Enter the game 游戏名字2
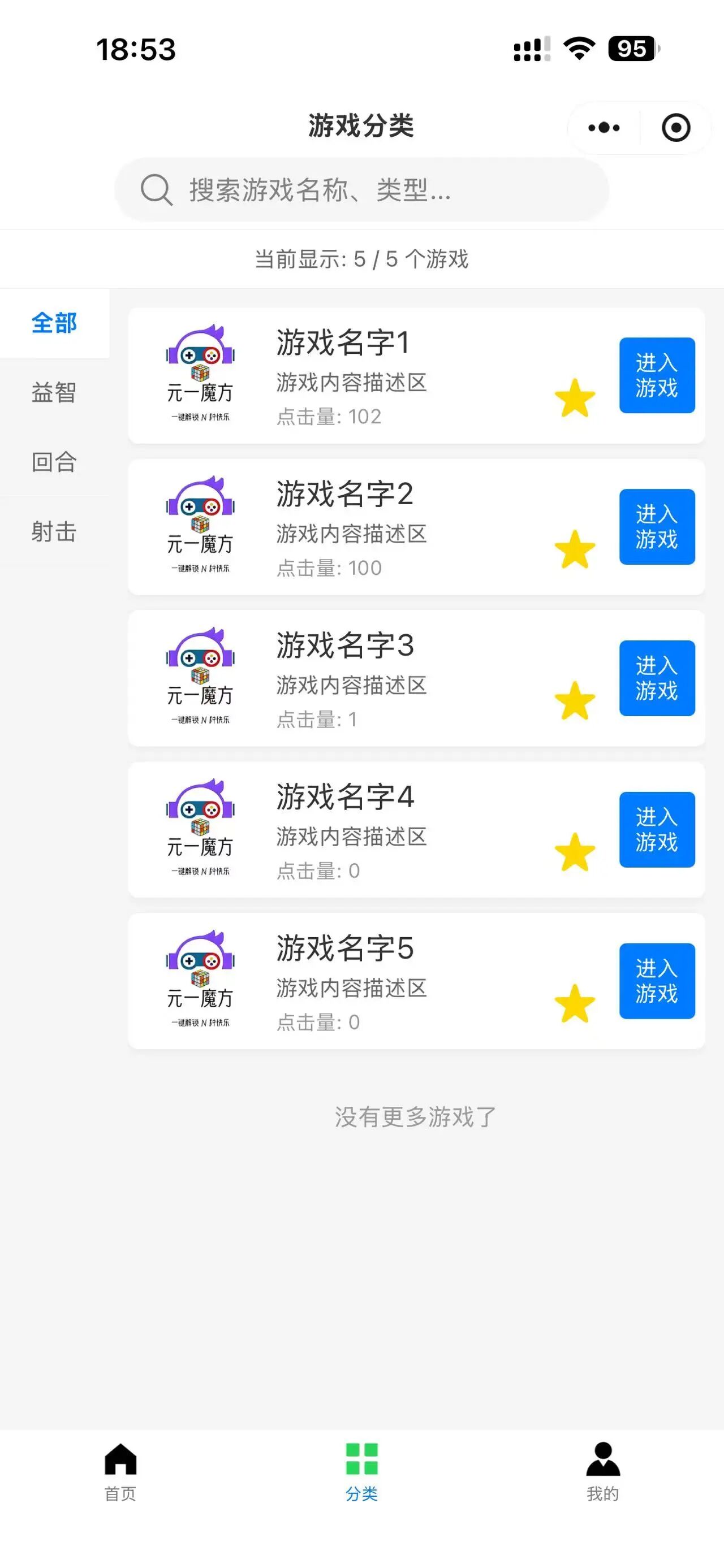This screenshot has height=1568, width=724. pos(657,526)
